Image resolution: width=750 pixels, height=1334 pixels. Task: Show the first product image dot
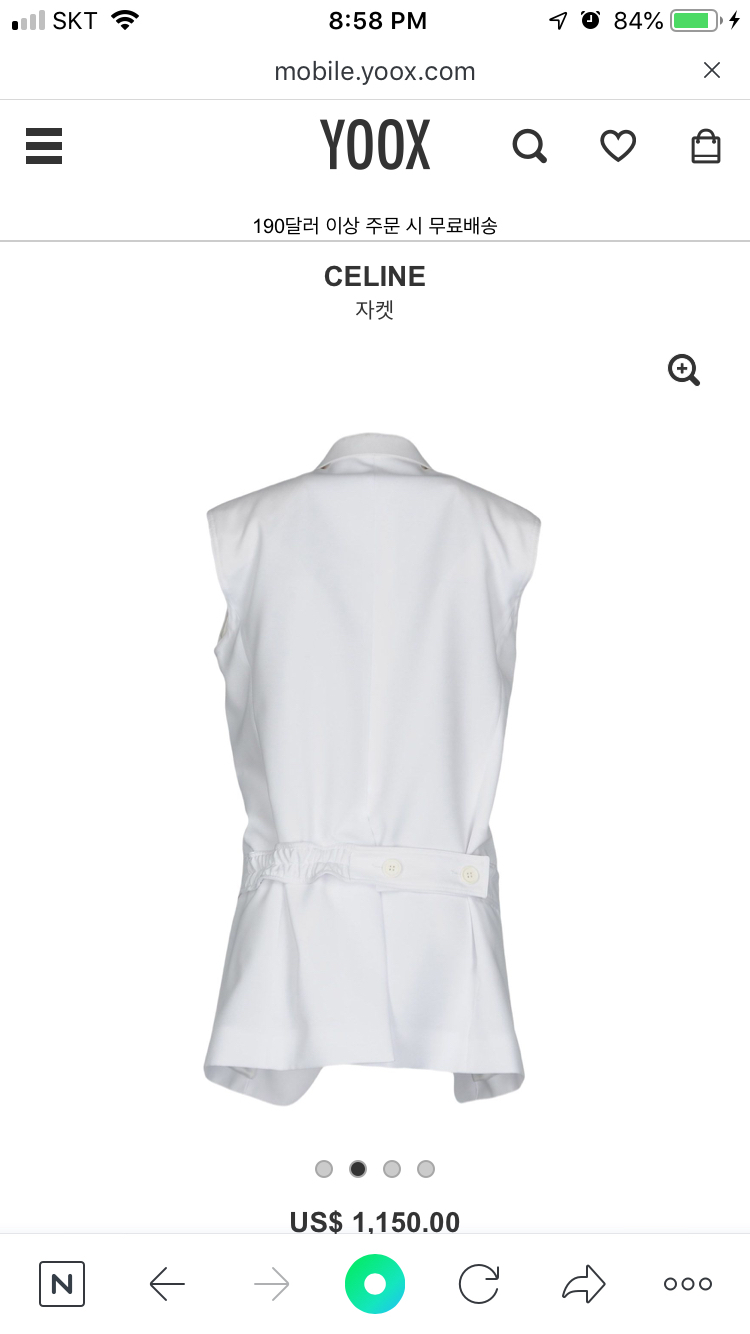click(324, 1168)
